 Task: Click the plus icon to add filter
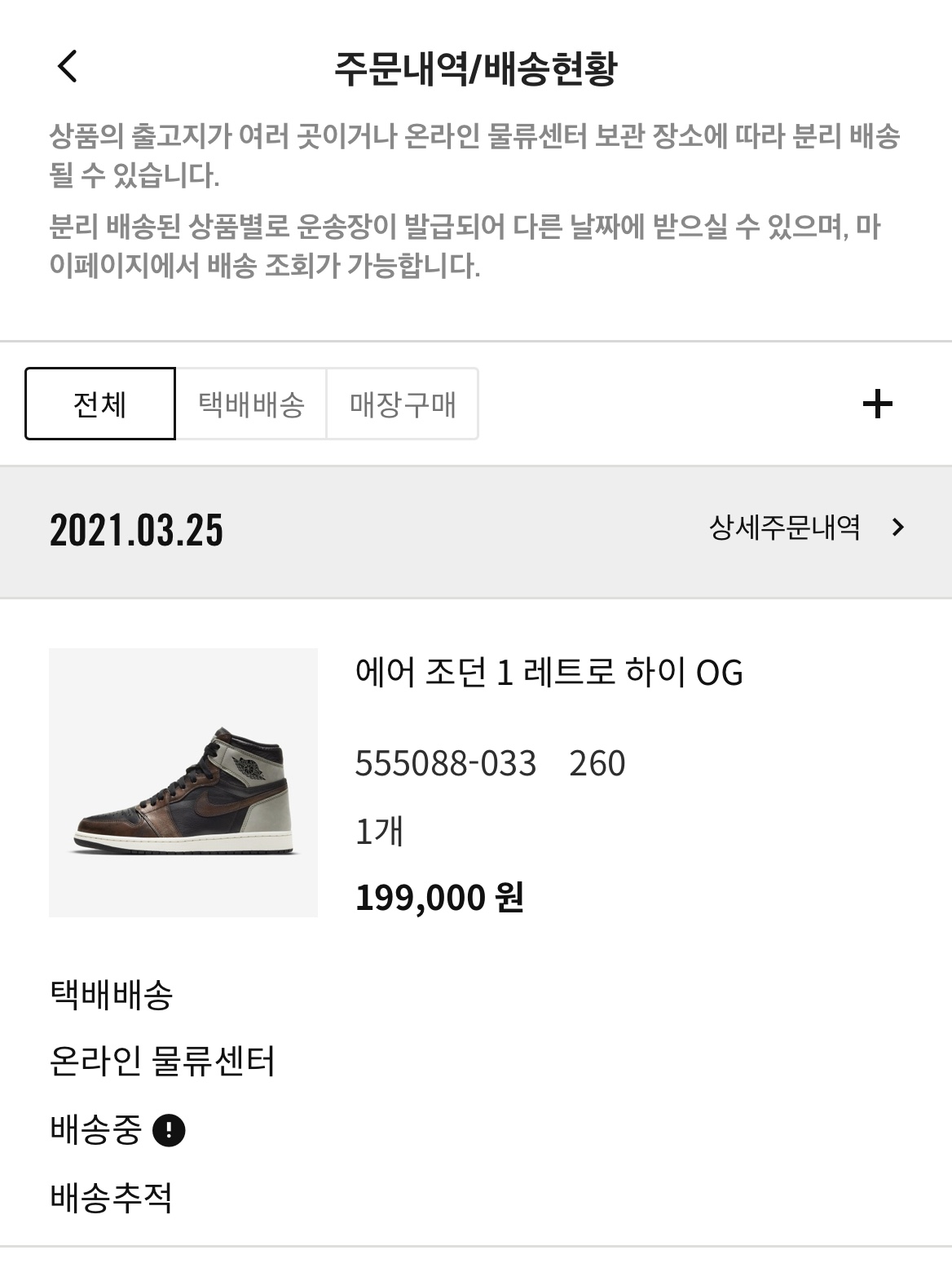pos(878,404)
